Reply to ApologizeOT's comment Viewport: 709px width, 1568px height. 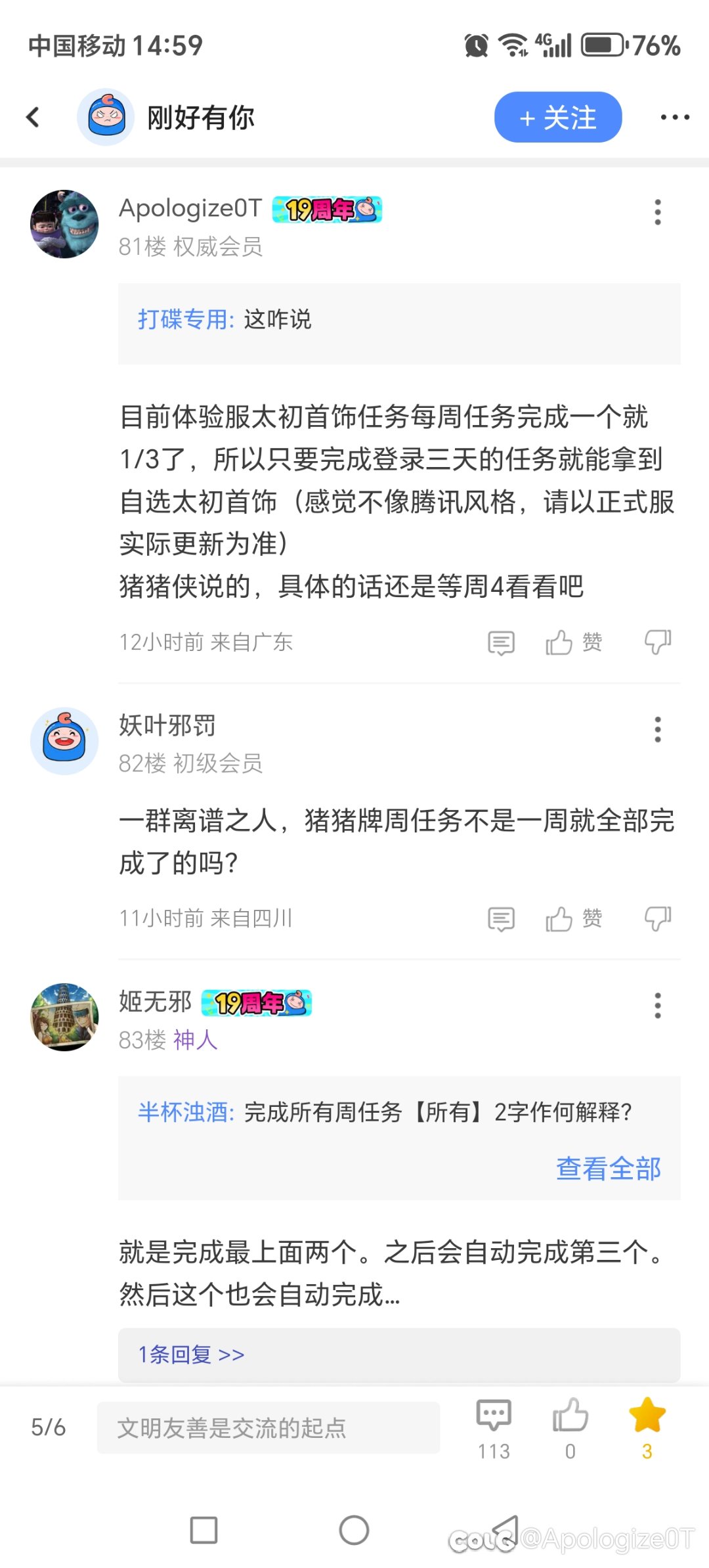click(x=501, y=642)
